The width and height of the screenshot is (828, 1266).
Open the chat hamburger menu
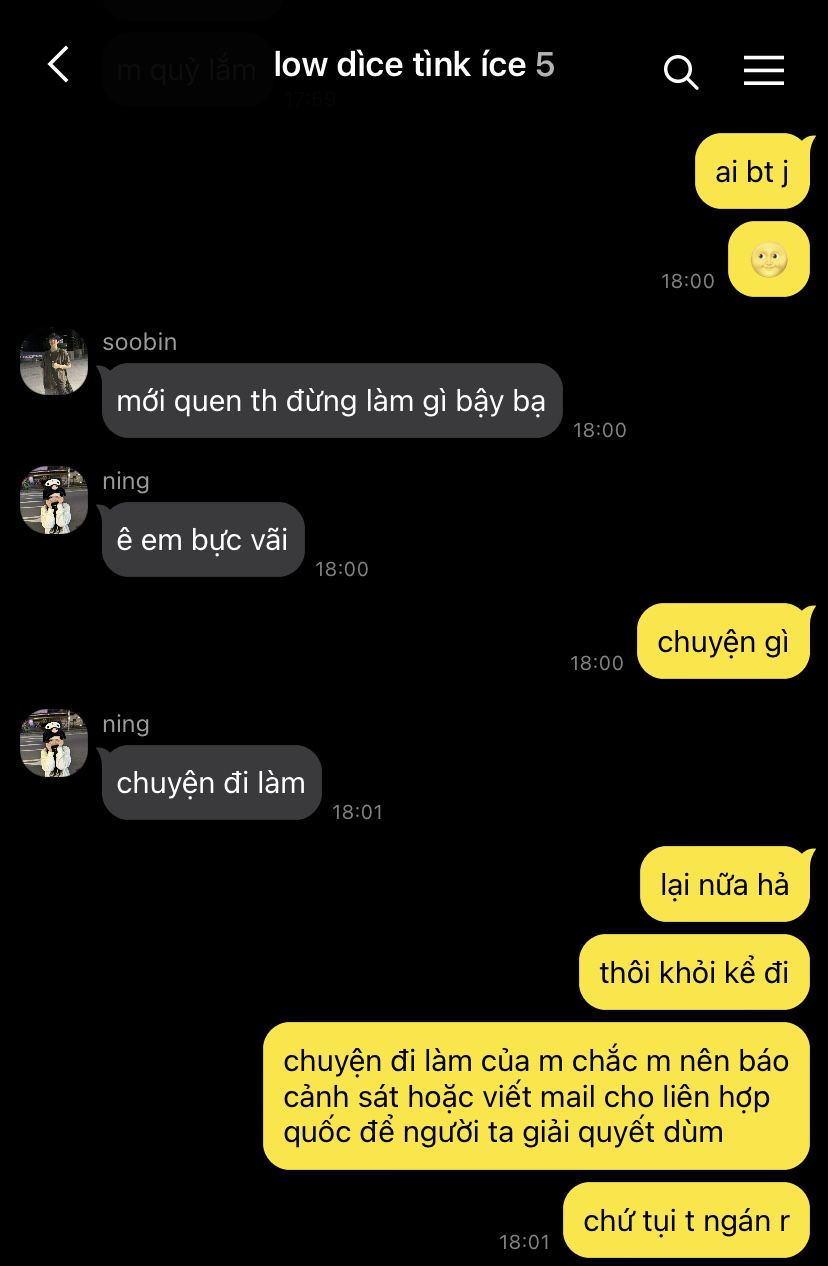point(763,70)
